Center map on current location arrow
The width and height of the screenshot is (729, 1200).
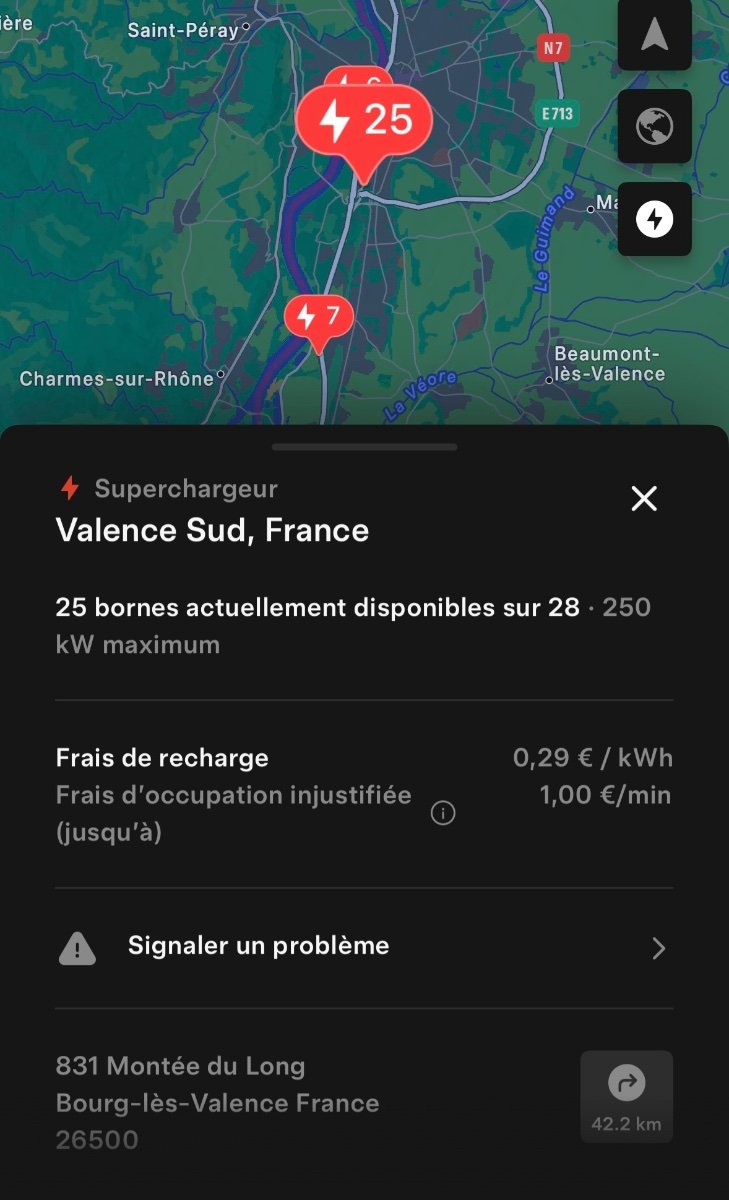click(654, 34)
